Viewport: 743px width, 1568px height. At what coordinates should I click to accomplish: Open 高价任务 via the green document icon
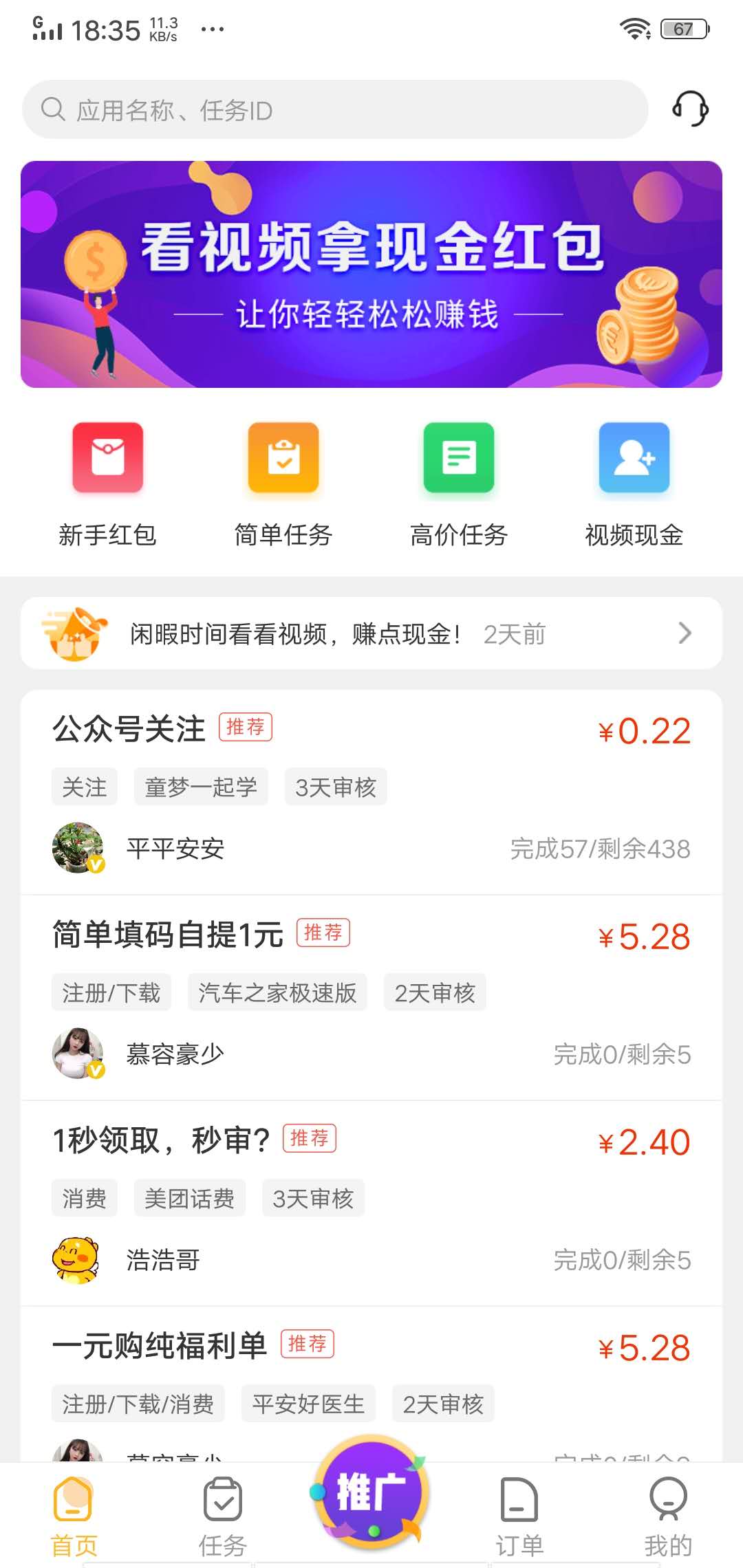pos(458,459)
